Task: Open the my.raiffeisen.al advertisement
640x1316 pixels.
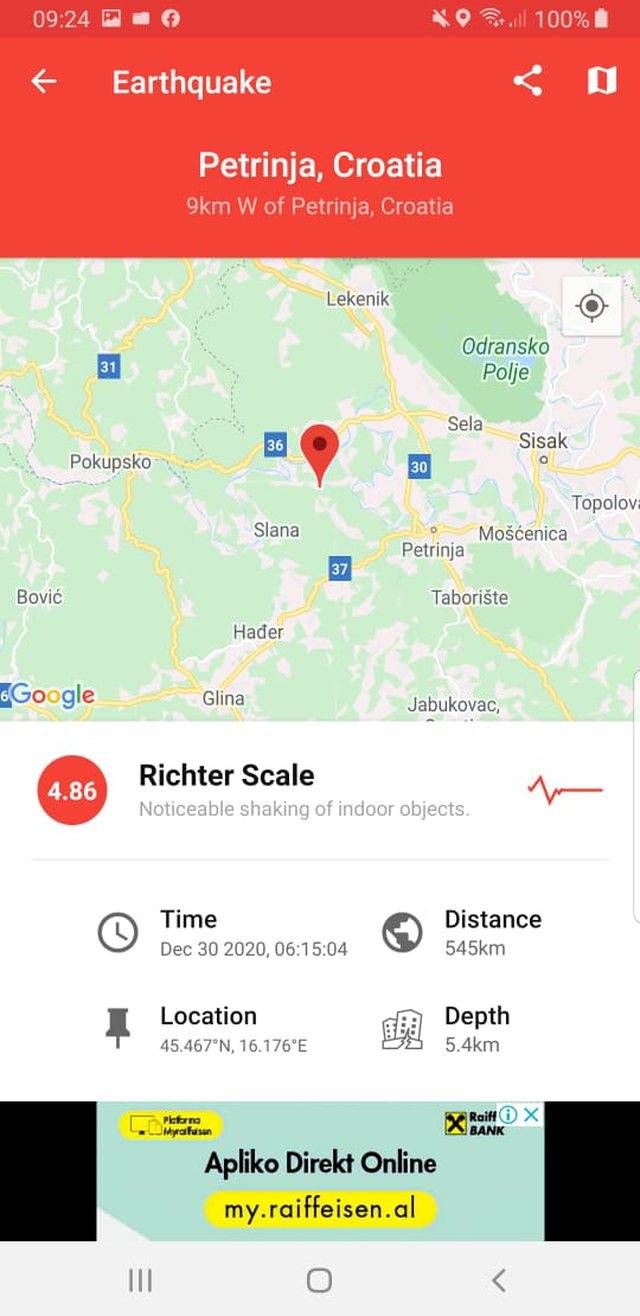Action: 320,1208
